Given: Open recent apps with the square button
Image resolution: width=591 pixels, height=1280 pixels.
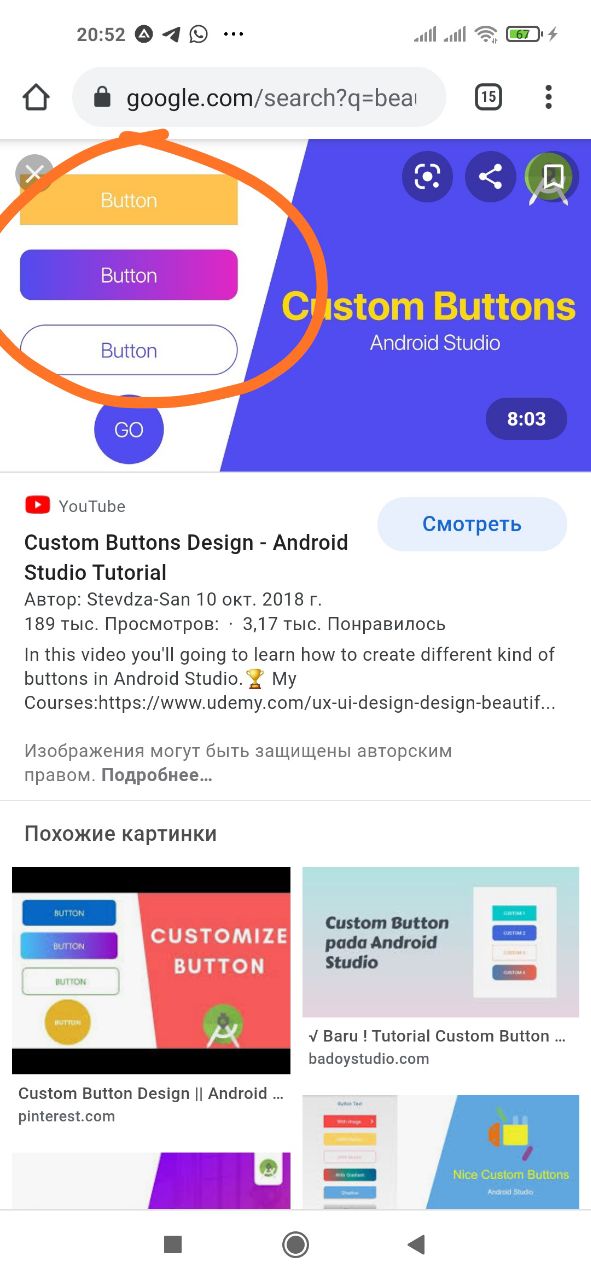Looking at the screenshot, I should click(173, 1244).
